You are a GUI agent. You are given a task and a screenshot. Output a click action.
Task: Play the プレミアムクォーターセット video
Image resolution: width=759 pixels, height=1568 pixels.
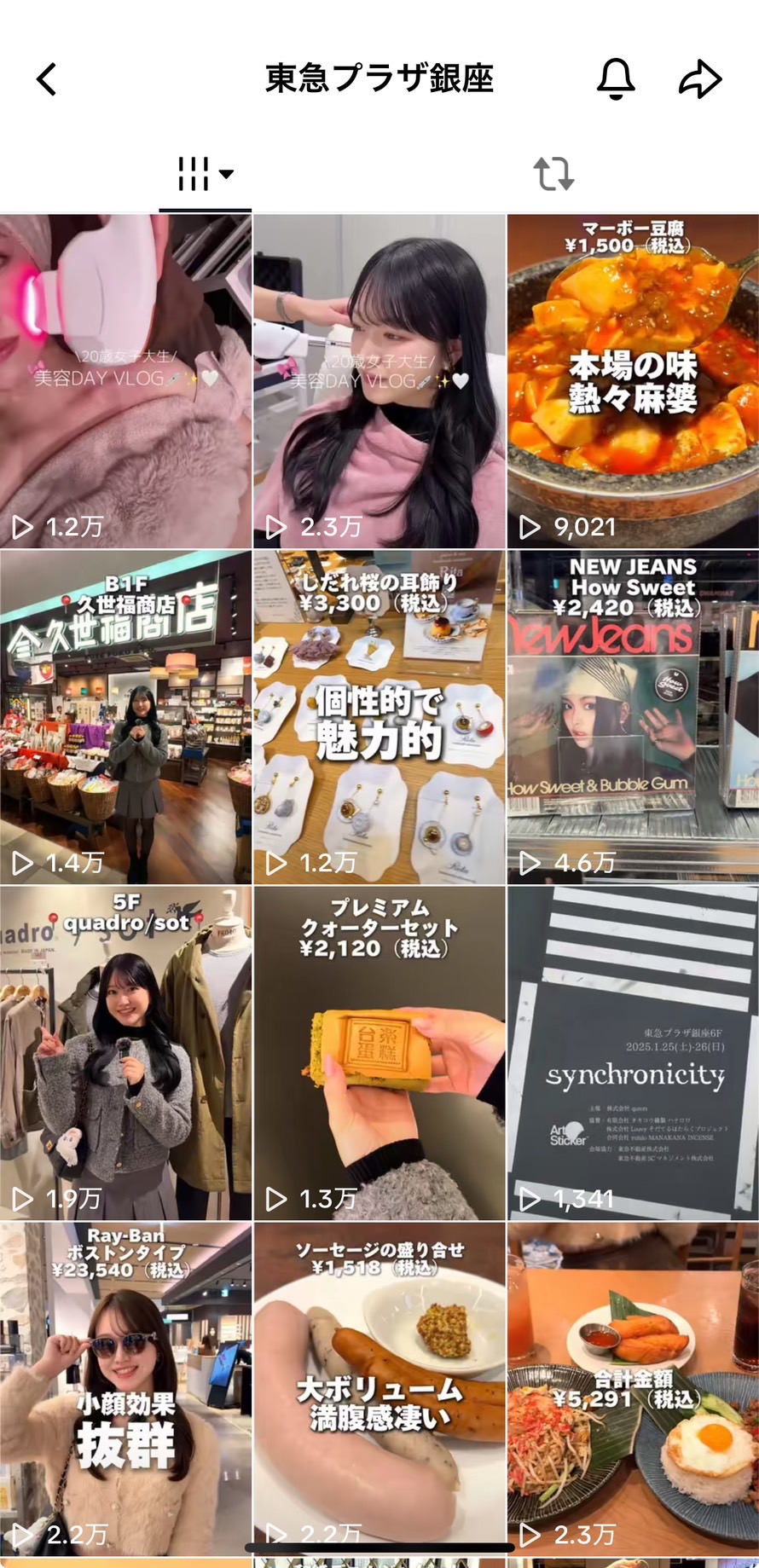pos(379,1052)
